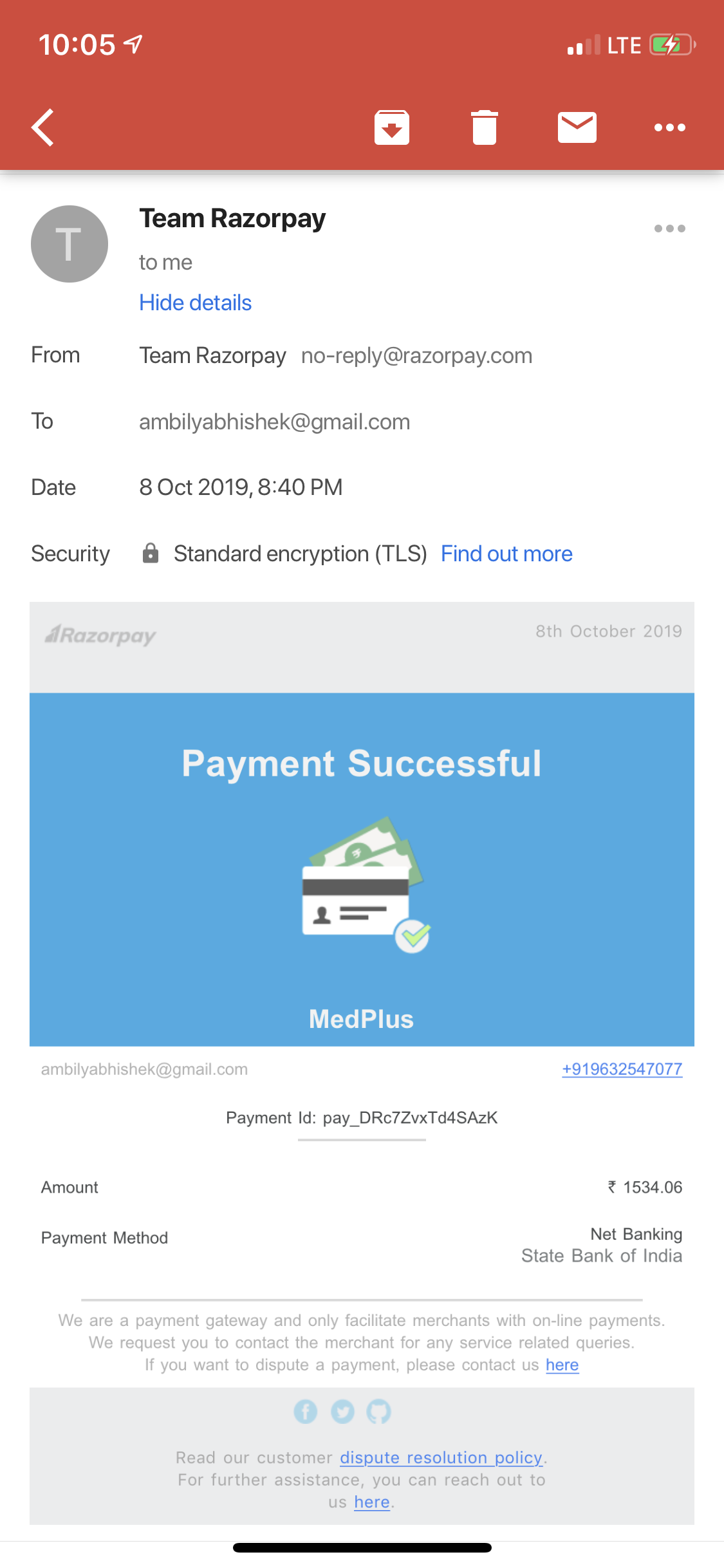Tap Hide details link
This screenshot has height=1568, width=724.
click(195, 303)
